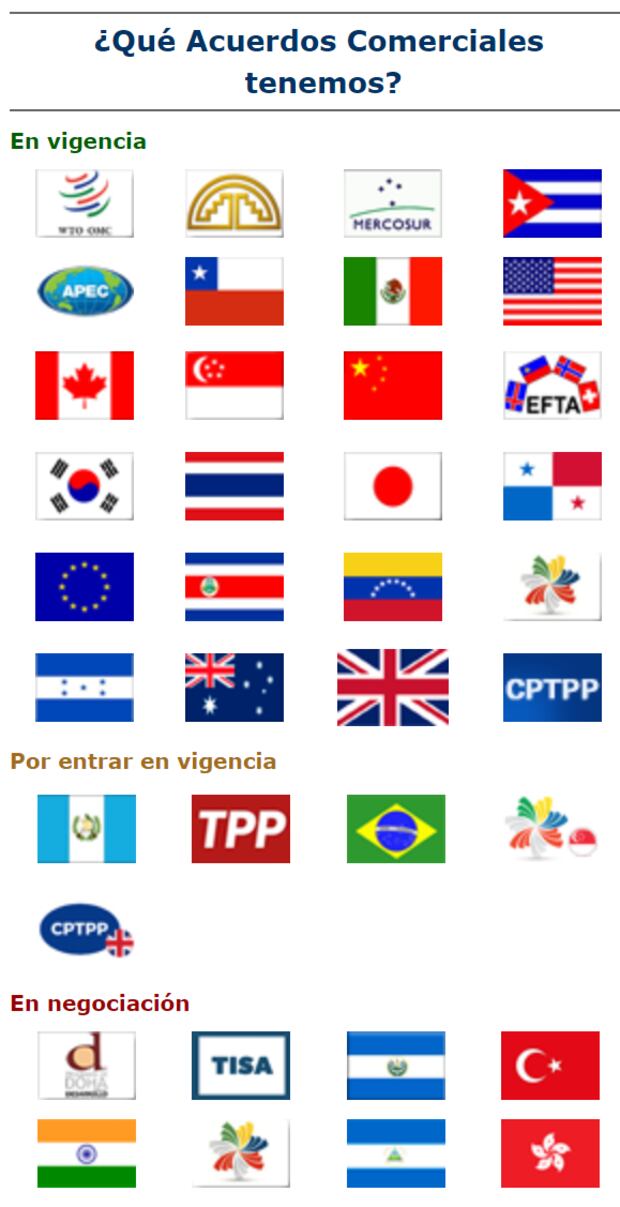
Task: Select the Japan flag tile
Action: click(393, 486)
